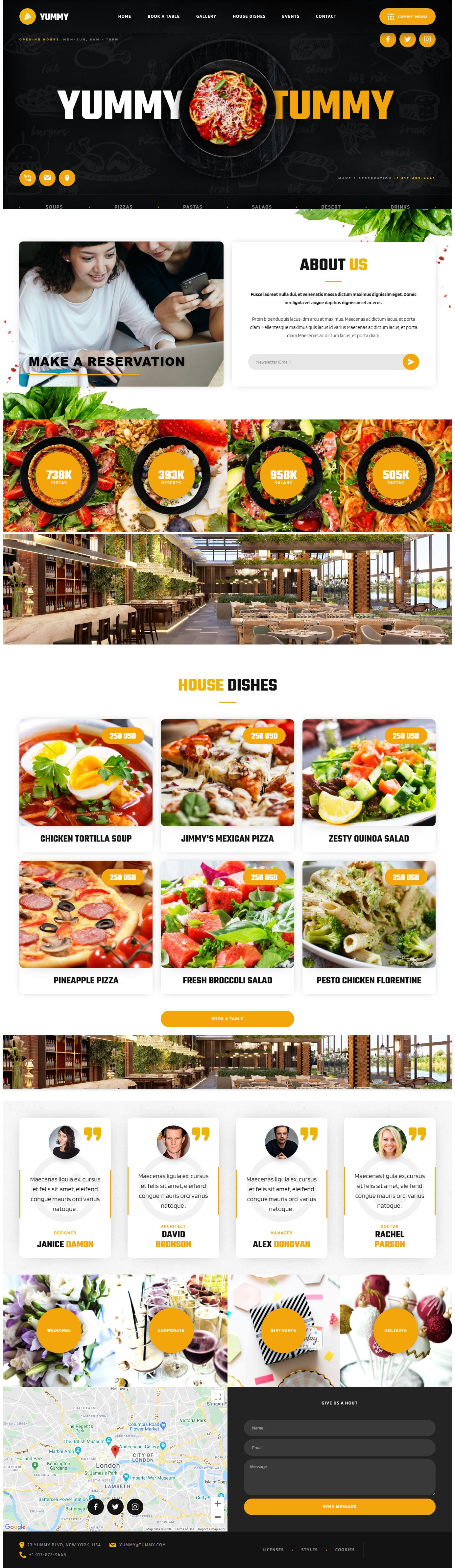Open the Events nav link
Image resolution: width=455 pixels, height=1568 pixels.
pyautogui.click(x=290, y=16)
